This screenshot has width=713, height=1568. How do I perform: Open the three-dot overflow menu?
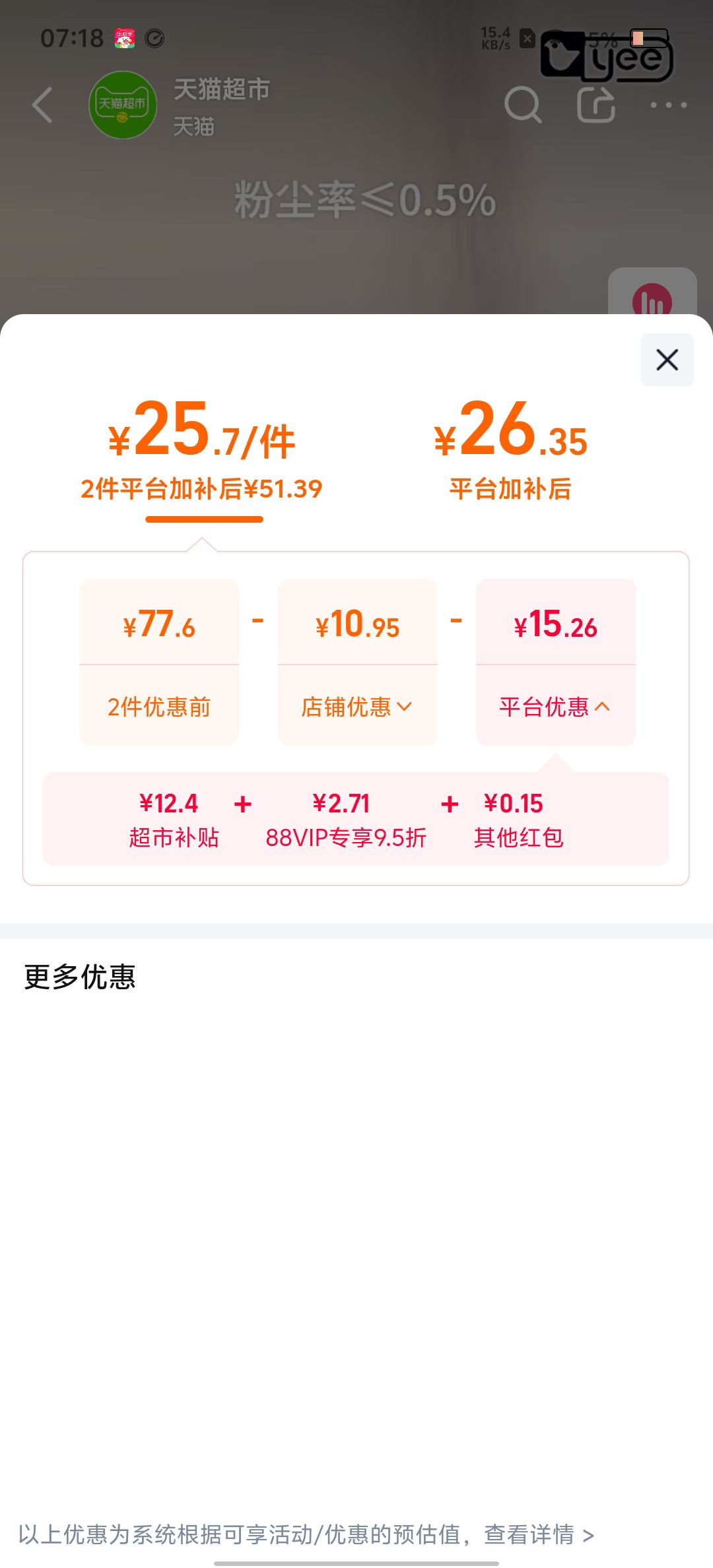coord(668,105)
